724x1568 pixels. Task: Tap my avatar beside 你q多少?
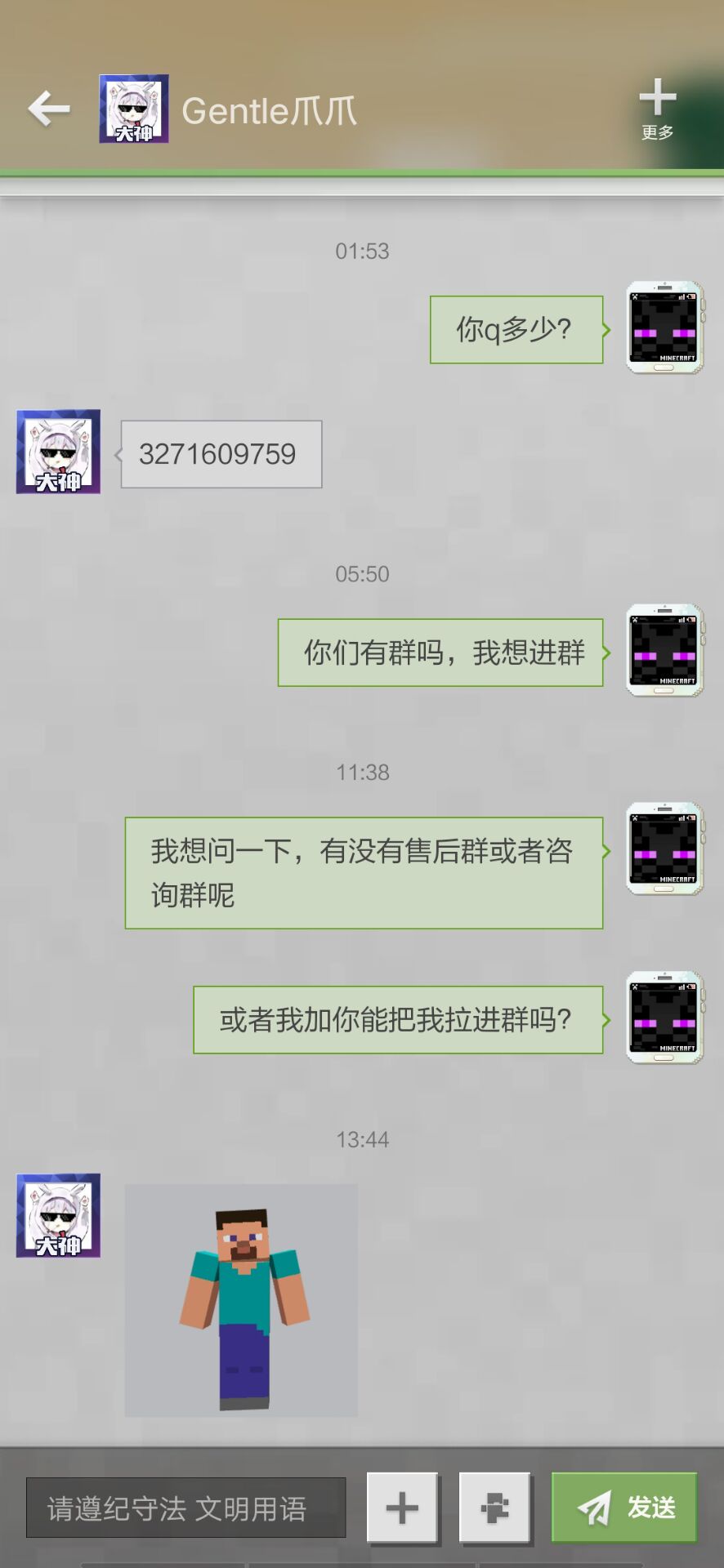(x=664, y=328)
